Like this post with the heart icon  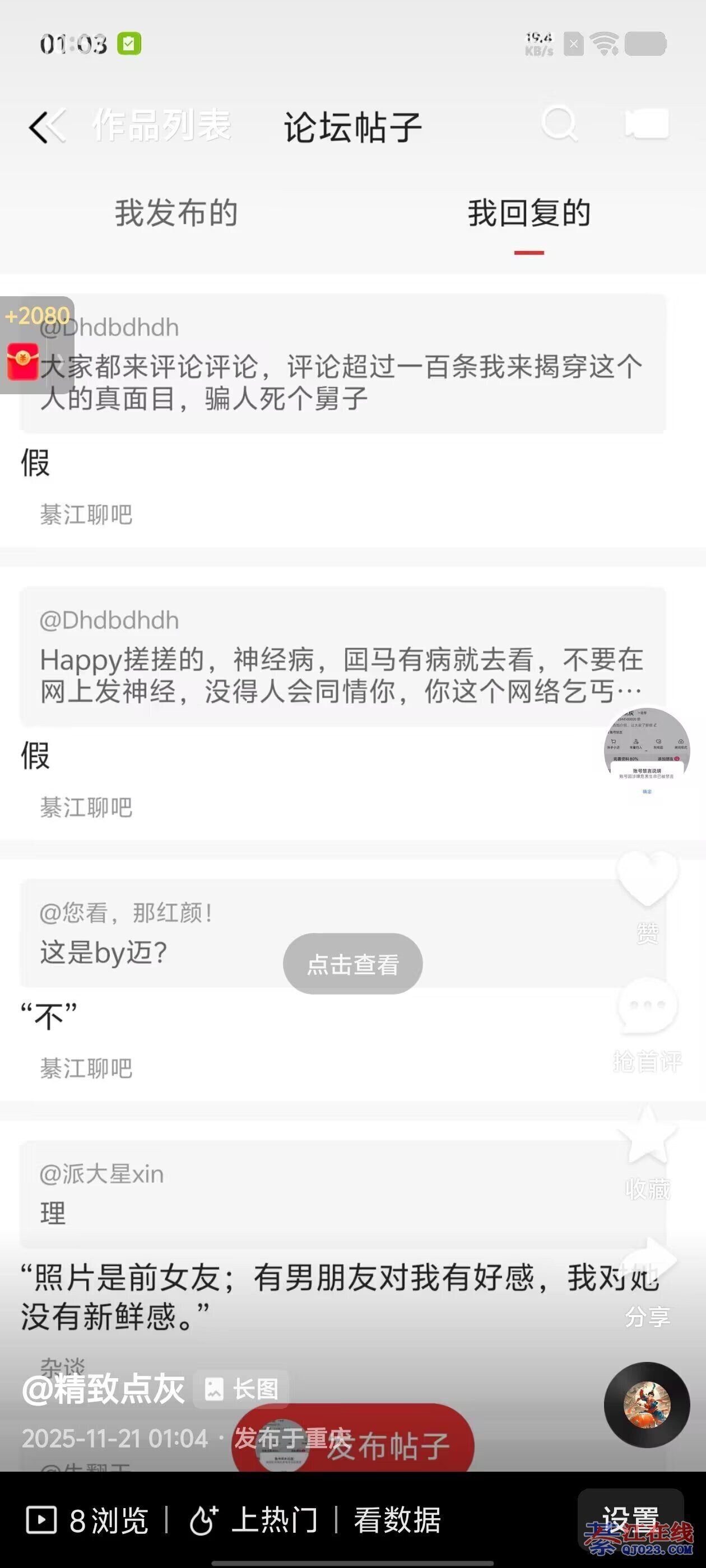tap(647, 878)
